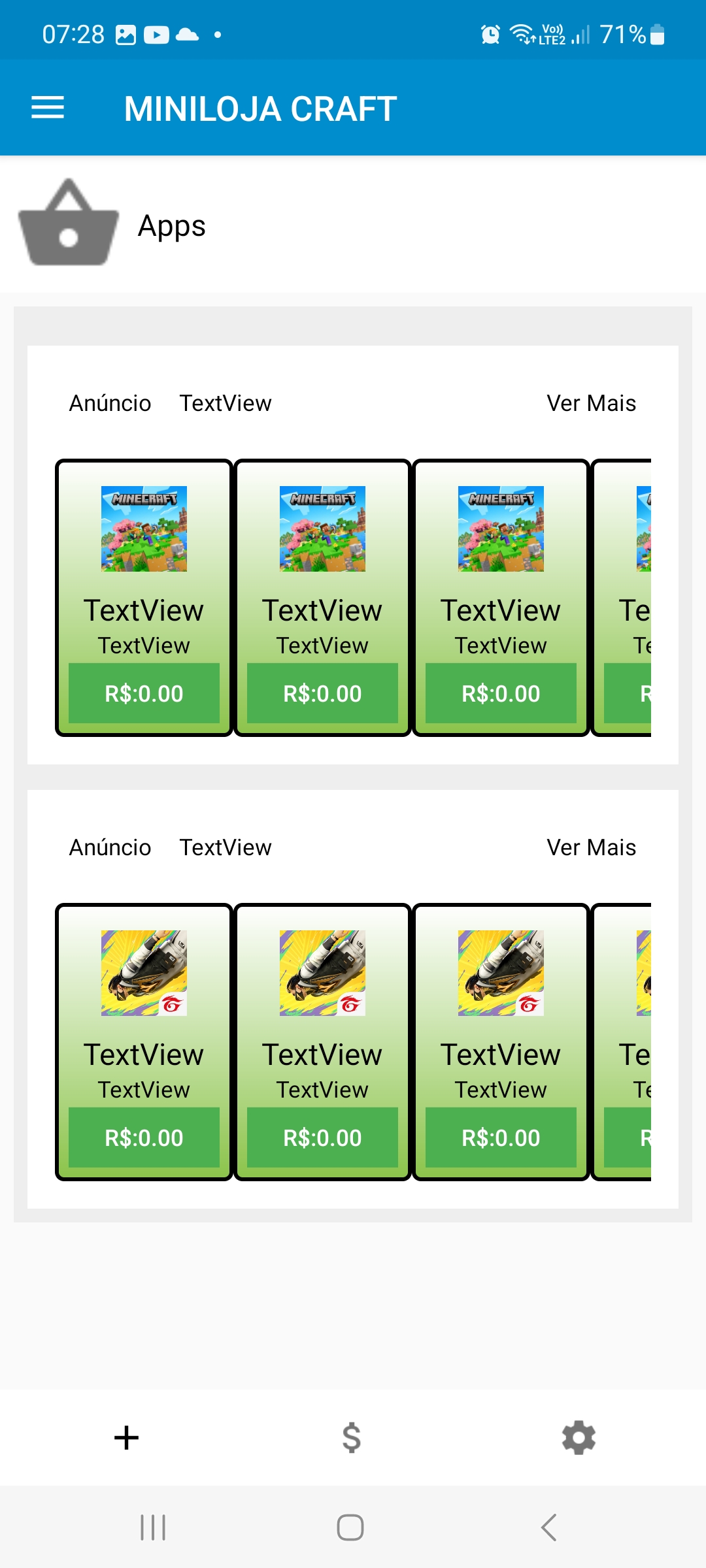The image size is (706, 1568).
Task: Open the first Free Fire product card
Action: tap(144, 1042)
